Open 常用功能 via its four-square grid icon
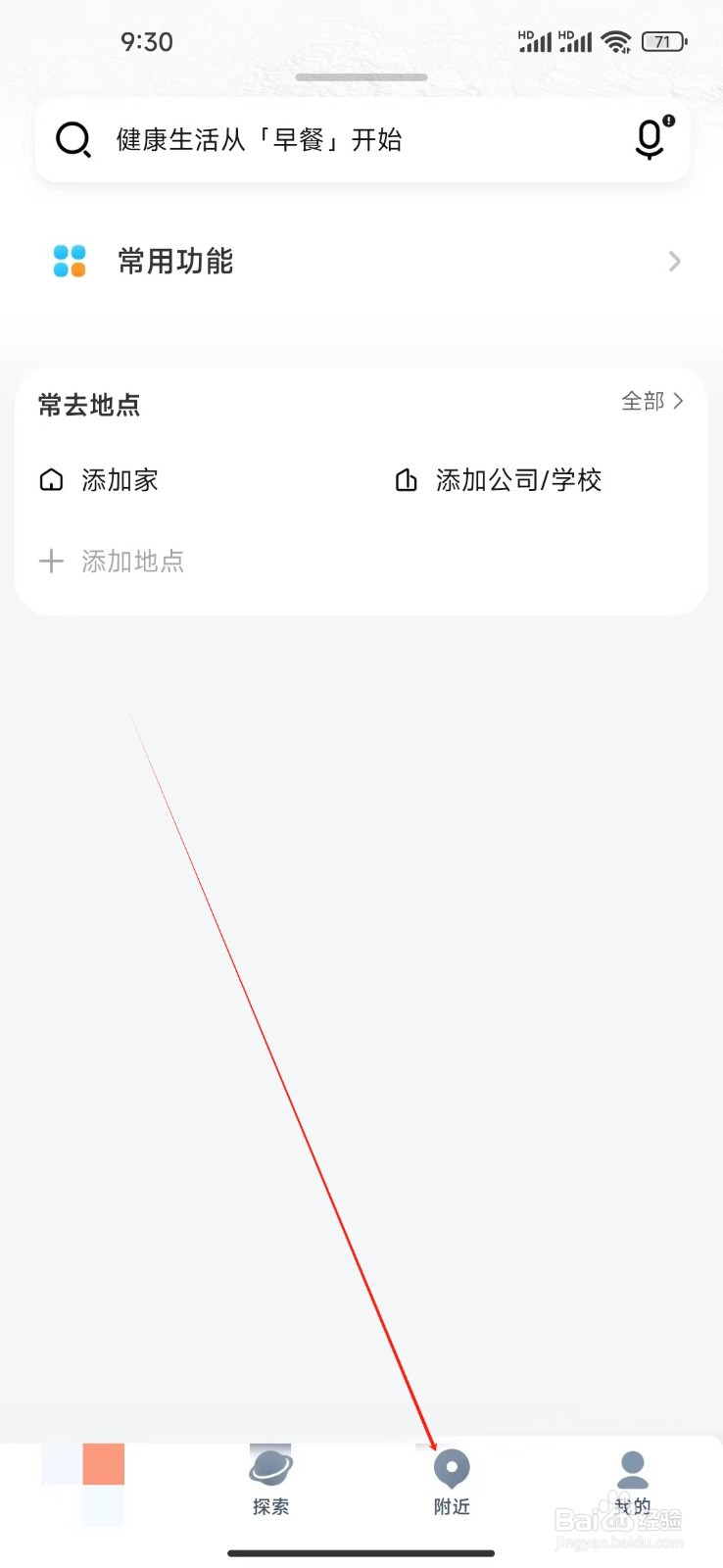 67,261
